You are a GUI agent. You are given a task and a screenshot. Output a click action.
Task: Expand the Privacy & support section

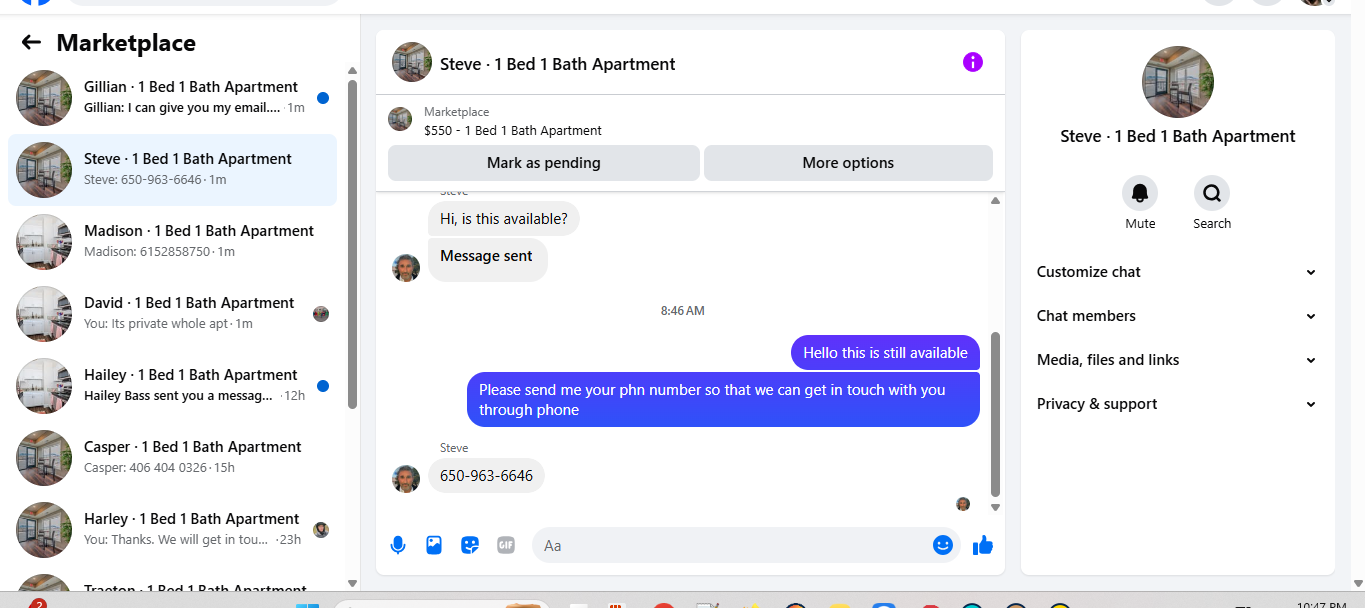(x=1177, y=404)
